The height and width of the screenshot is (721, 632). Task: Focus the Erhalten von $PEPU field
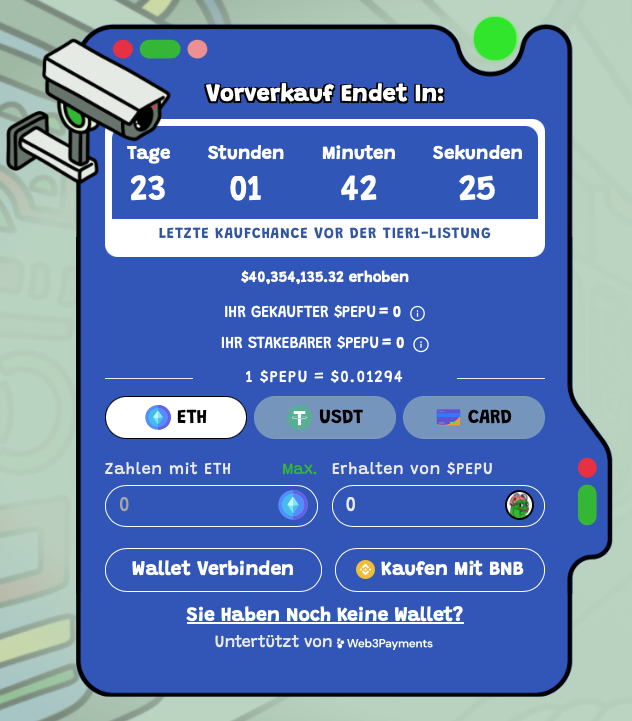tap(422, 506)
